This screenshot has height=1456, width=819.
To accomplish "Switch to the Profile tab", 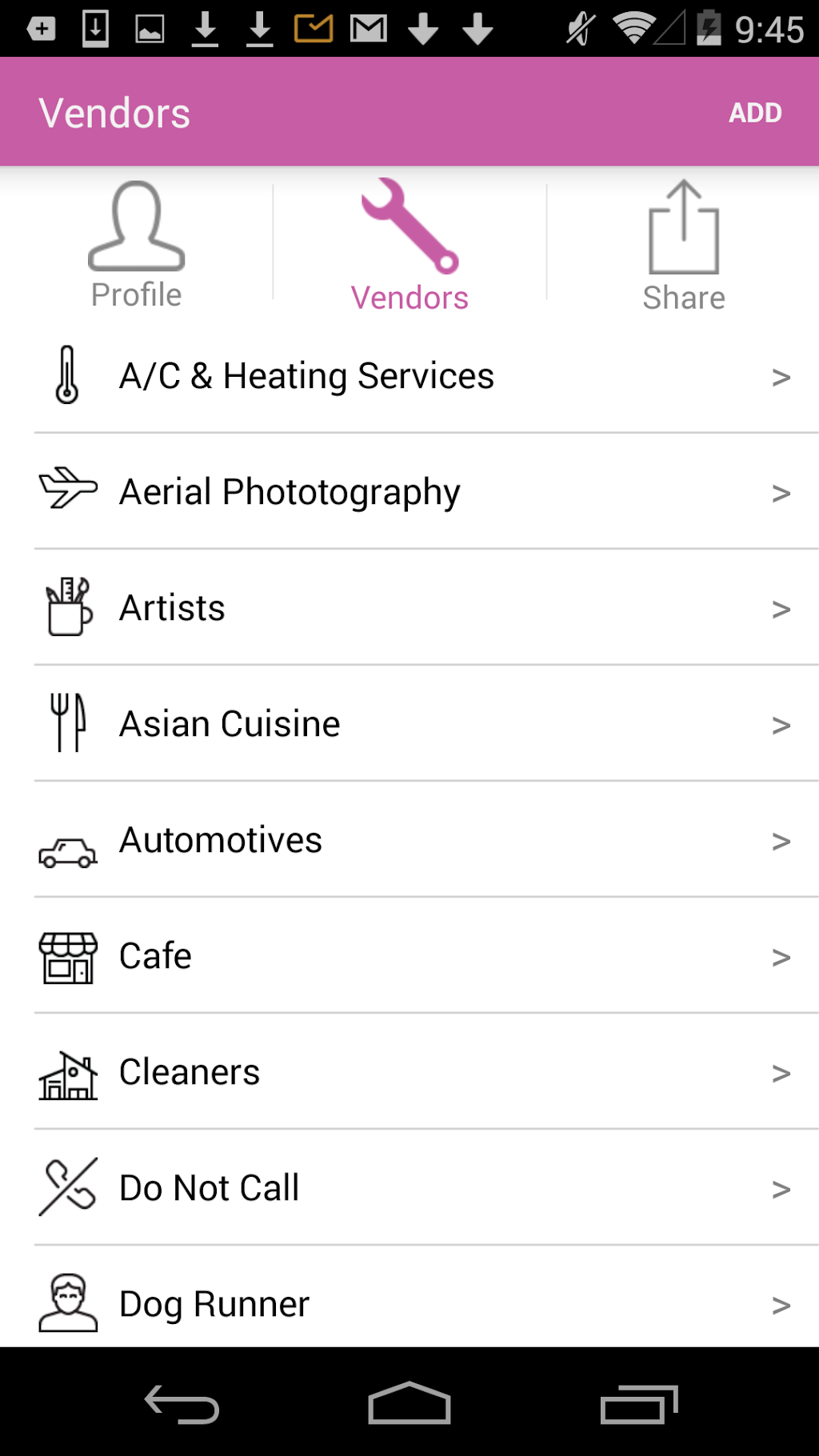I will (136, 246).
